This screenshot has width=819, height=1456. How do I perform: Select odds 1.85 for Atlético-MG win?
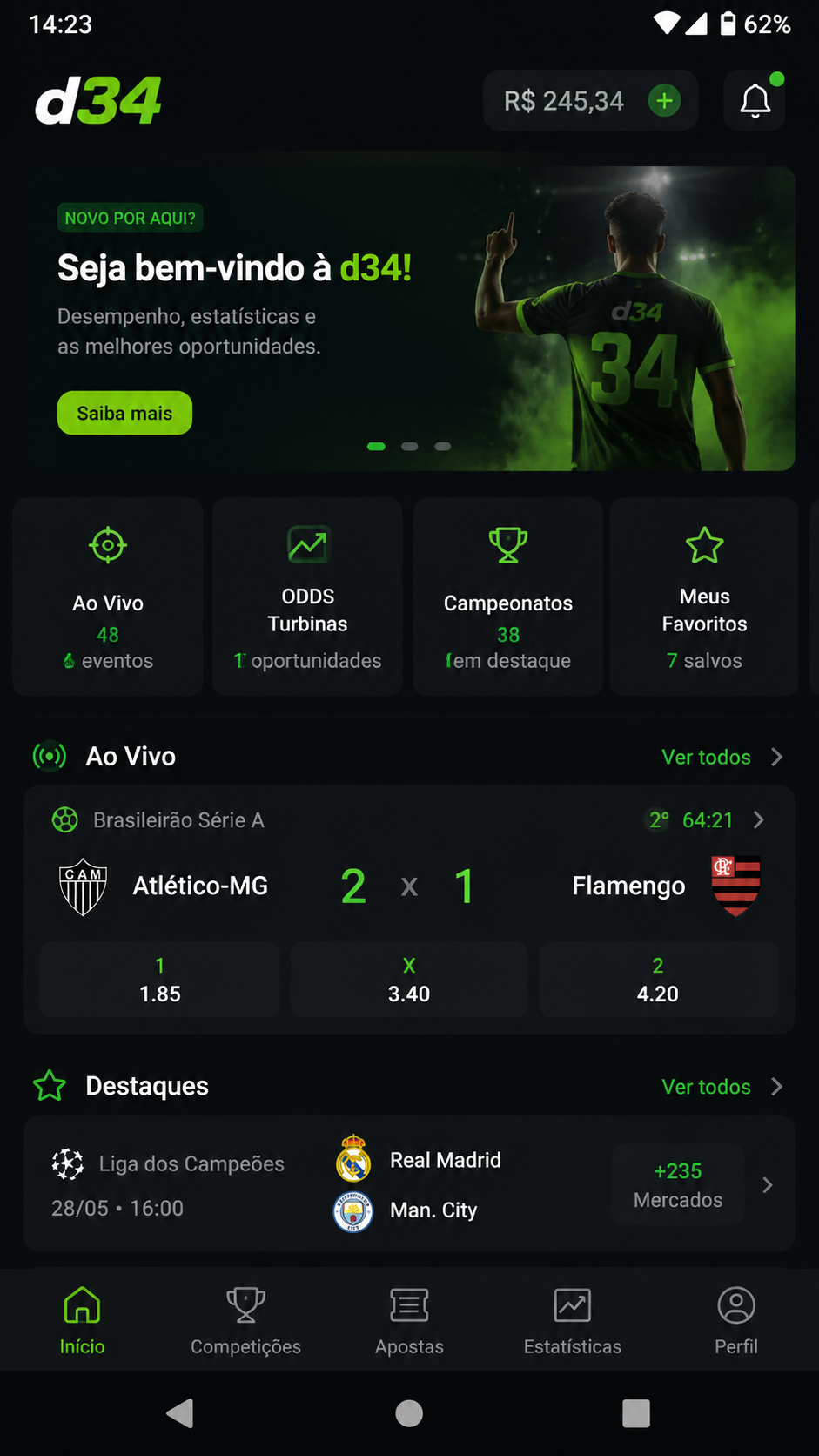coord(160,980)
